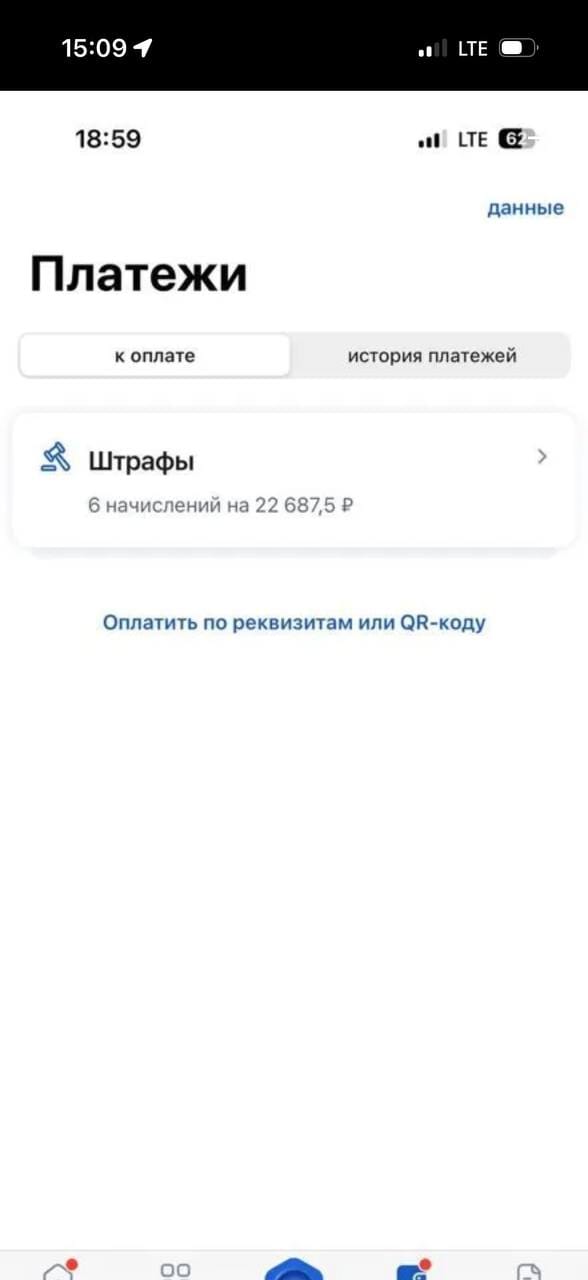Image resolution: width=588 pixels, height=1280 pixels.
Task: Open the Штрафы card
Action: 294,480
